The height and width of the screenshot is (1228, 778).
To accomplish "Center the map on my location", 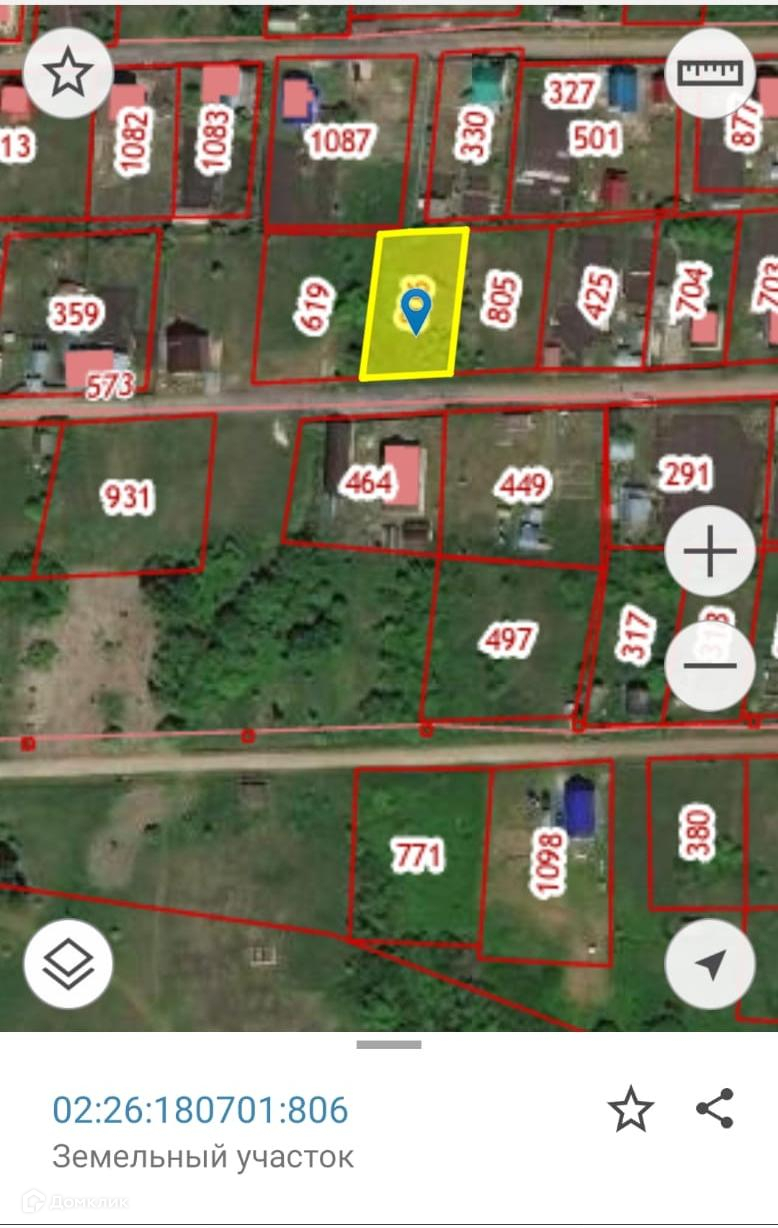I will tap(710, 964).
